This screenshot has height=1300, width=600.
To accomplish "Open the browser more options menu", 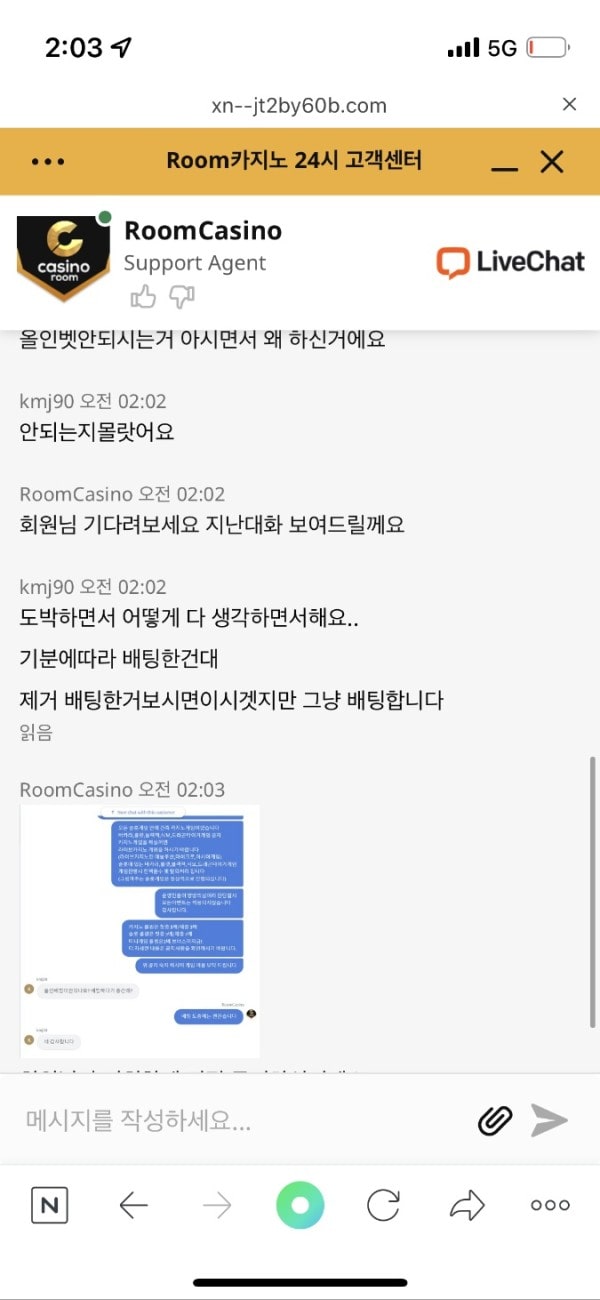I will click(x=550, y=1205).
